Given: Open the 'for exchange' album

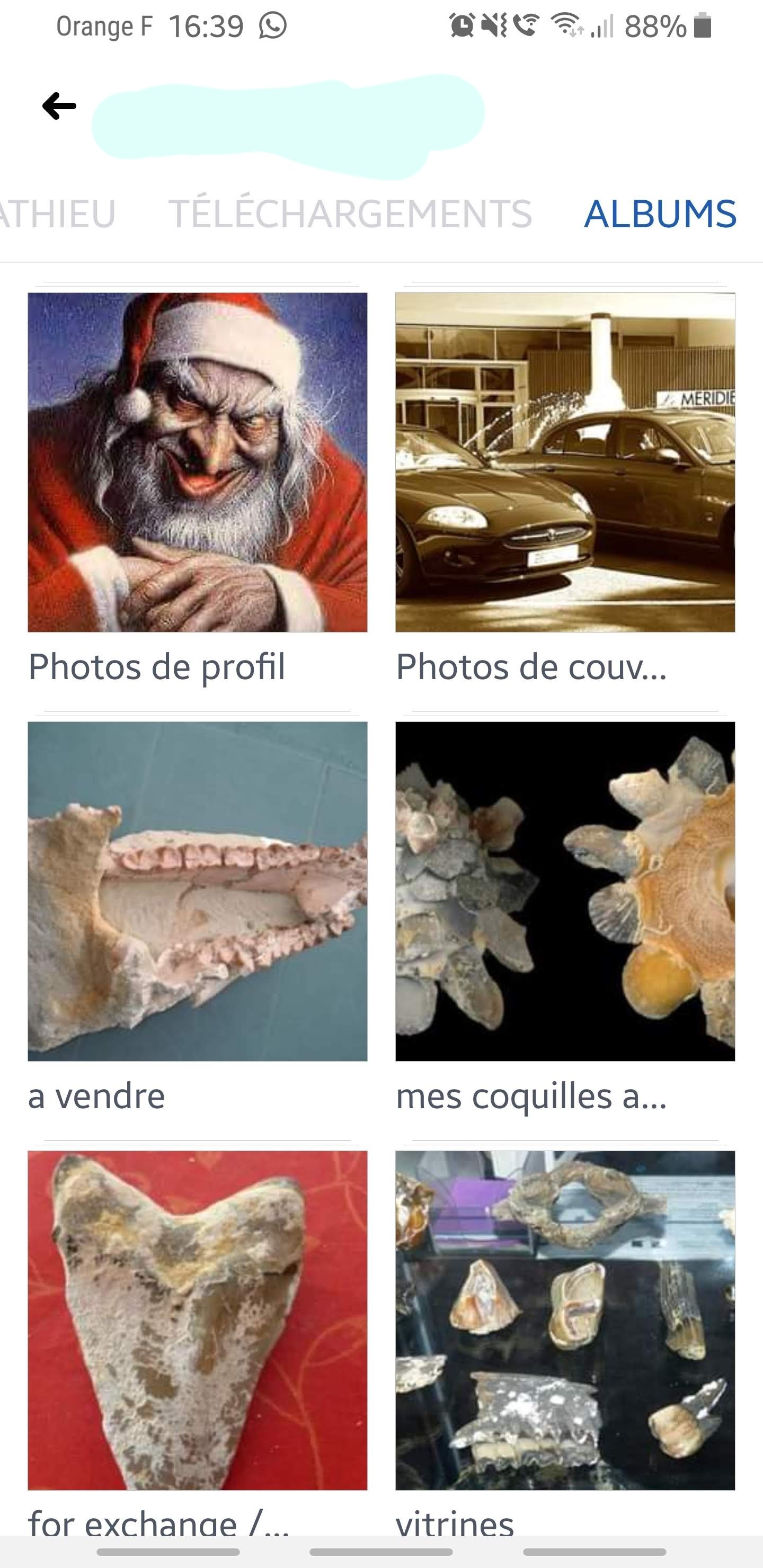Looking at the screenshot, I should [x=197, y=1320].
